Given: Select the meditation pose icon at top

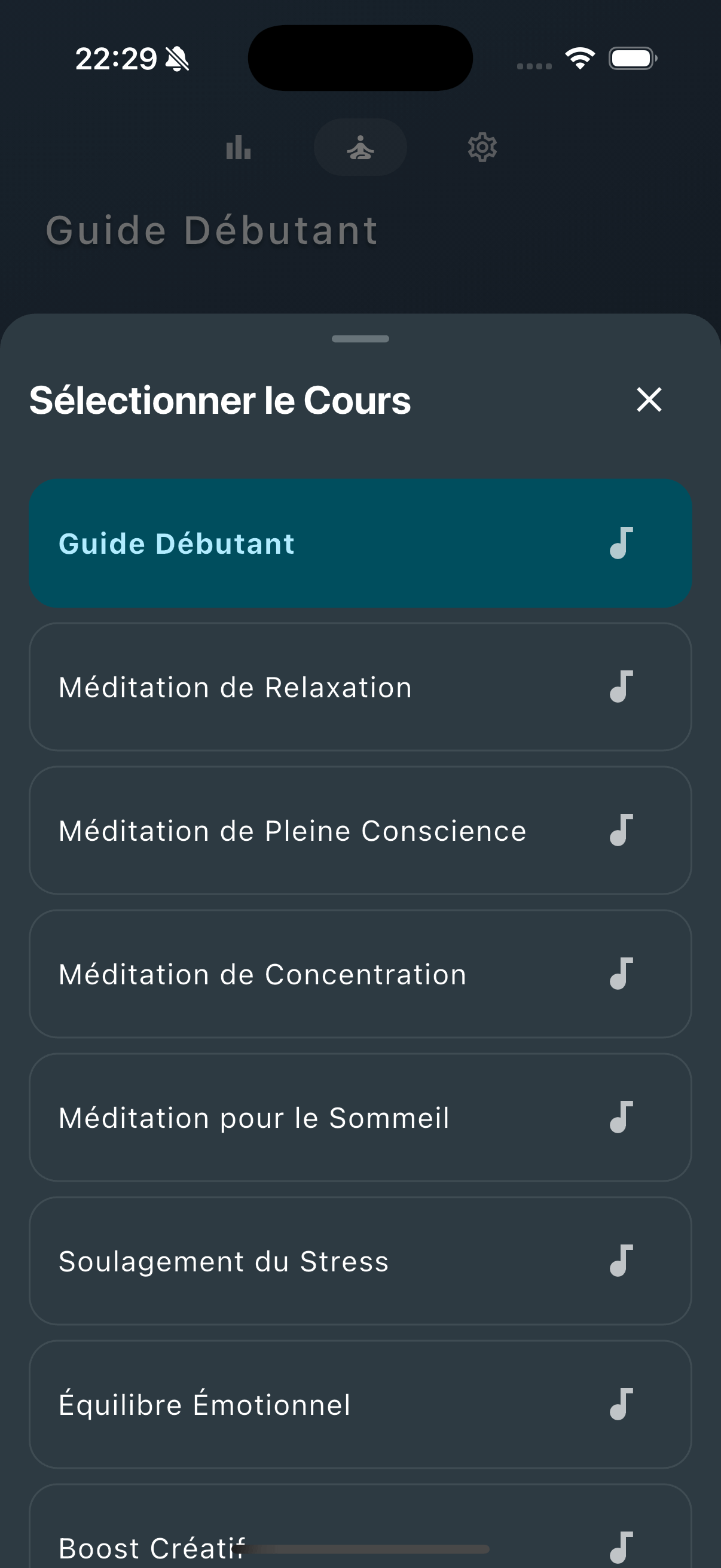Looking at the screenshot, I should tap(360, 147).
